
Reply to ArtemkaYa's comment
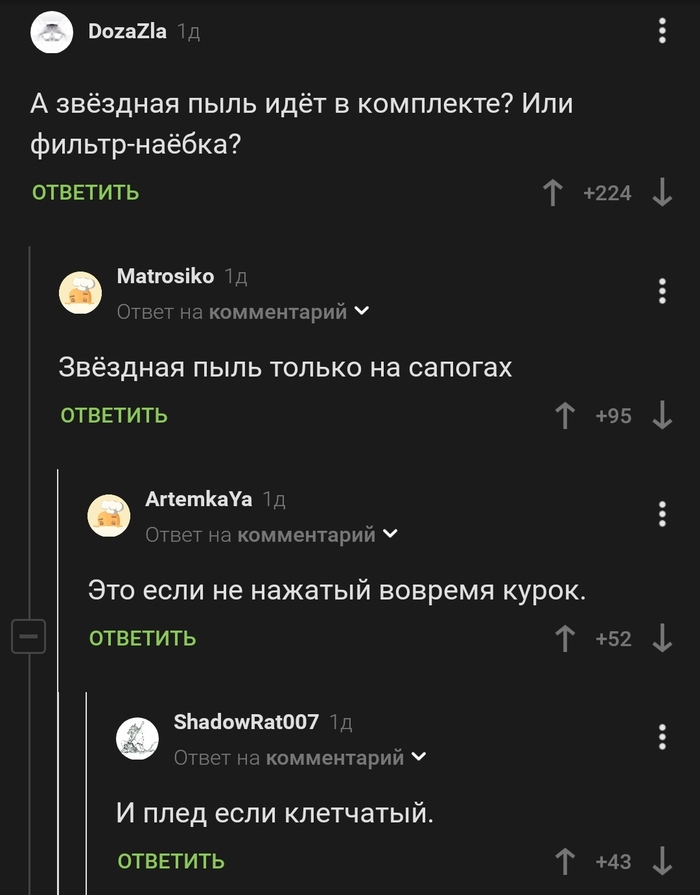pyautogui.click(x=142, y=638)
